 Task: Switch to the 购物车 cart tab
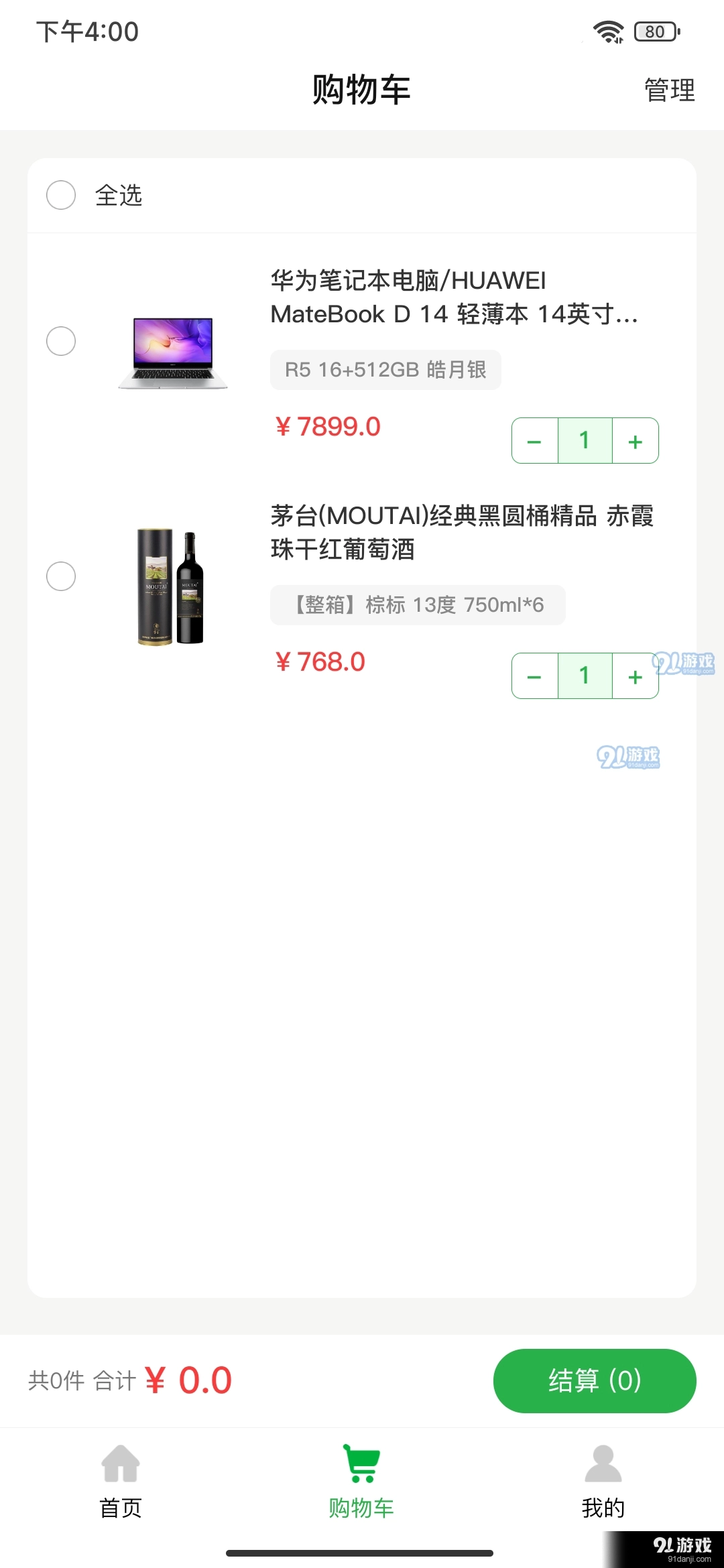pyautogui.click(x=361, y=1481)
